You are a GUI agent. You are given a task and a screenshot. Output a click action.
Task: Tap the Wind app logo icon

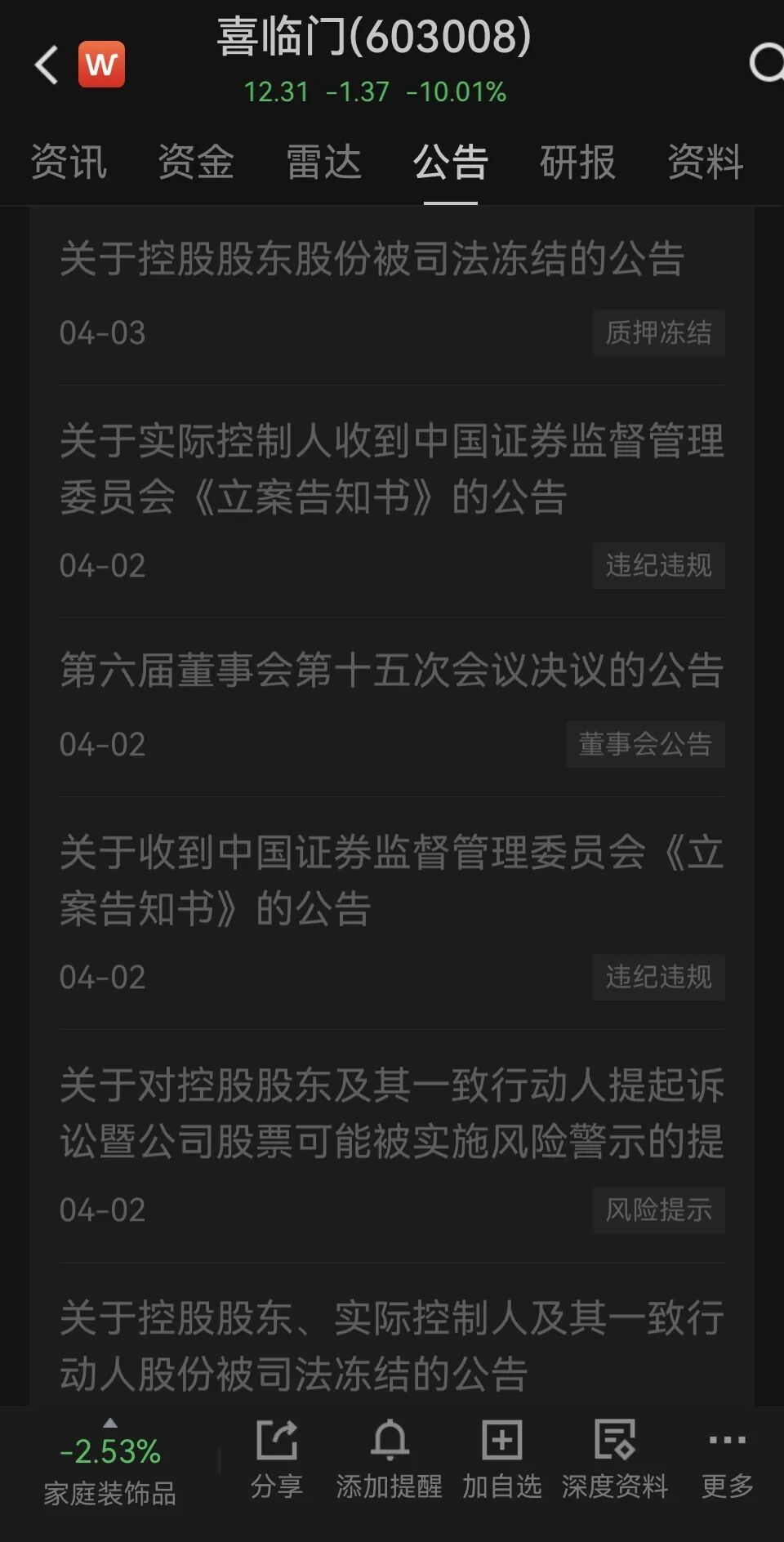(100, 64)
